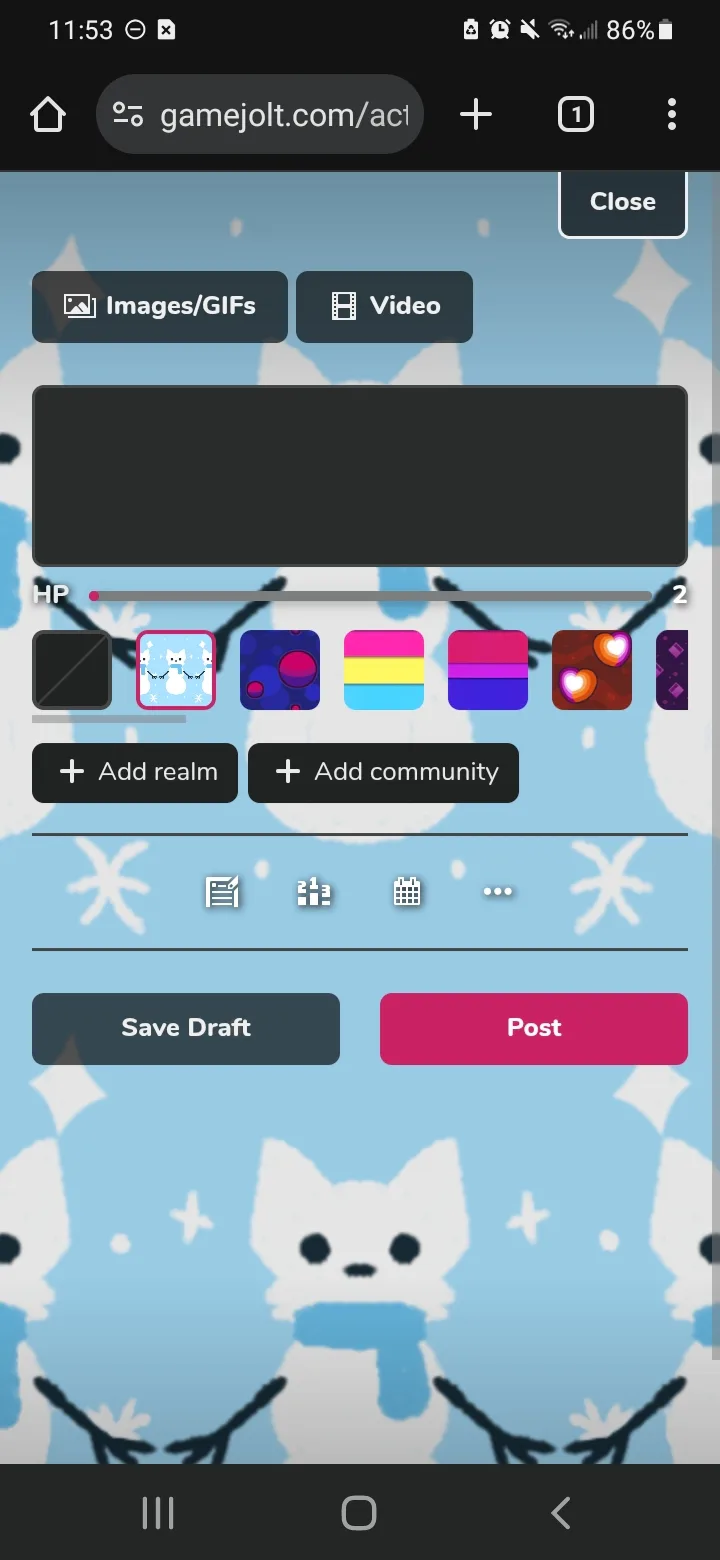
Task: Choose the snowman cat background
Action: [176, 670]
